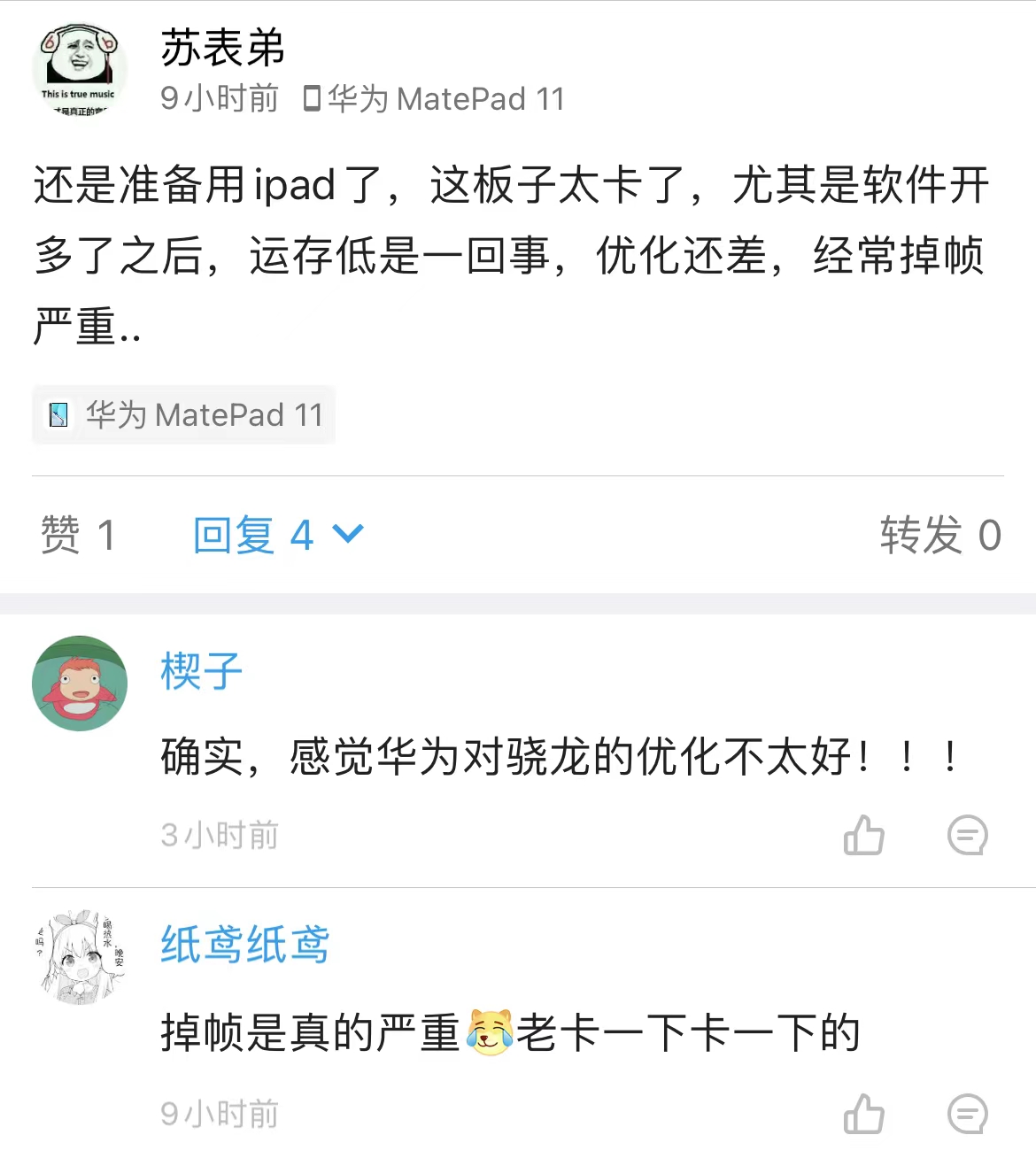Open 纸鸢纸鸢's profile via the blue username
Viewport: 1036px width, 1166px height.
tap(244, 944)
